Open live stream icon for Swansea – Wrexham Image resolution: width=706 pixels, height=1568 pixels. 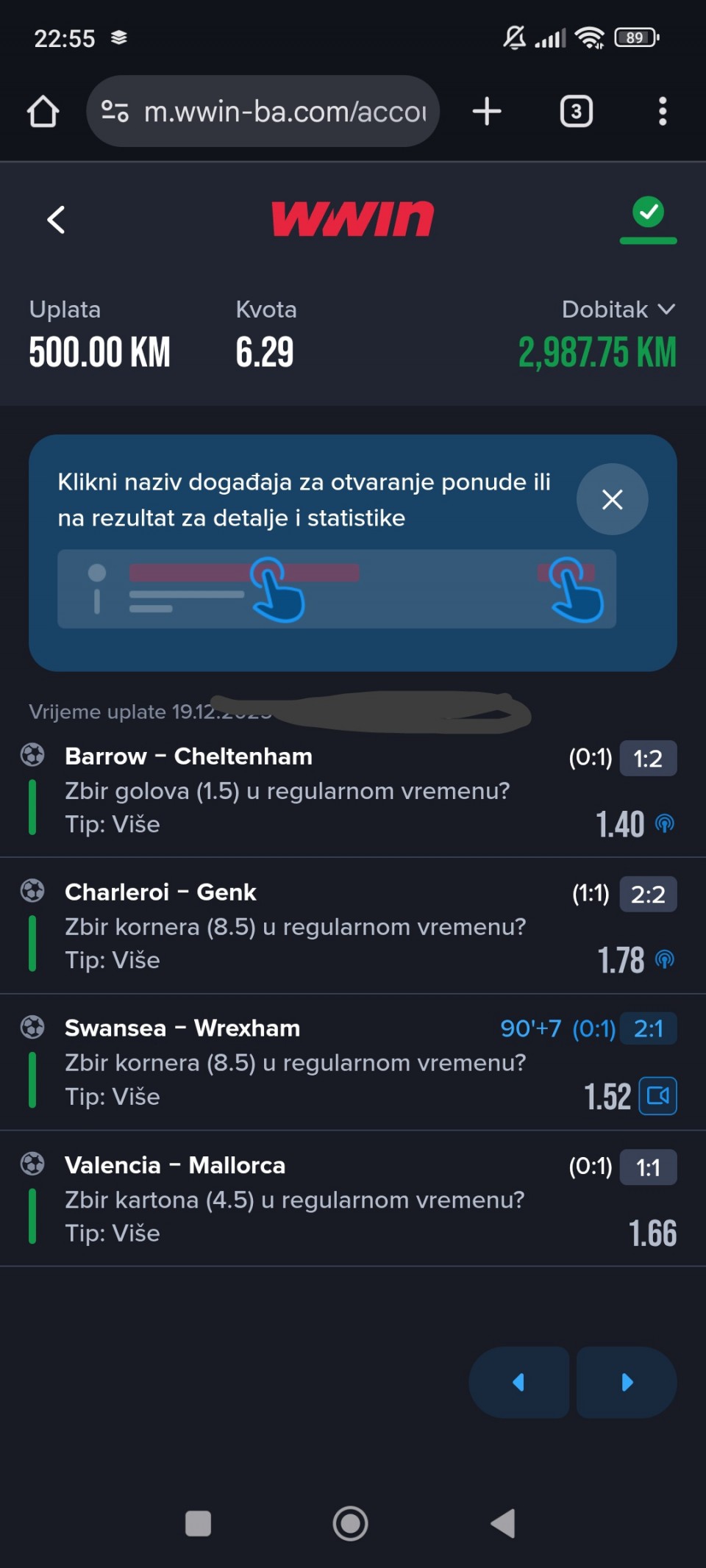657,1096
